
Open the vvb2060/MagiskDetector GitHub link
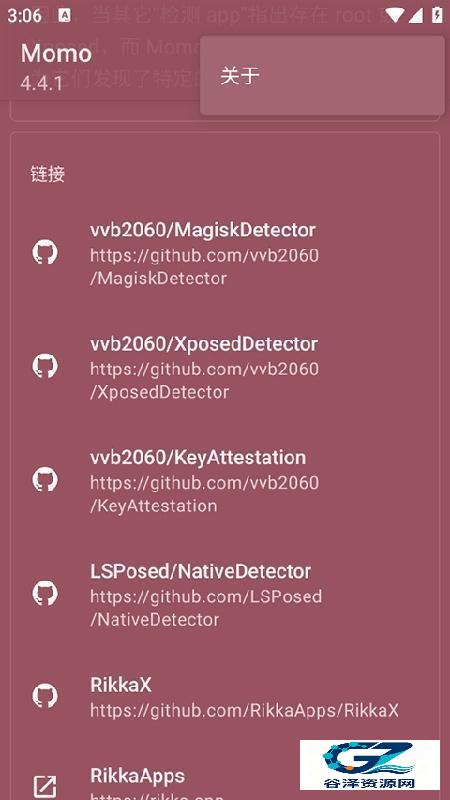tap(225, 253)
